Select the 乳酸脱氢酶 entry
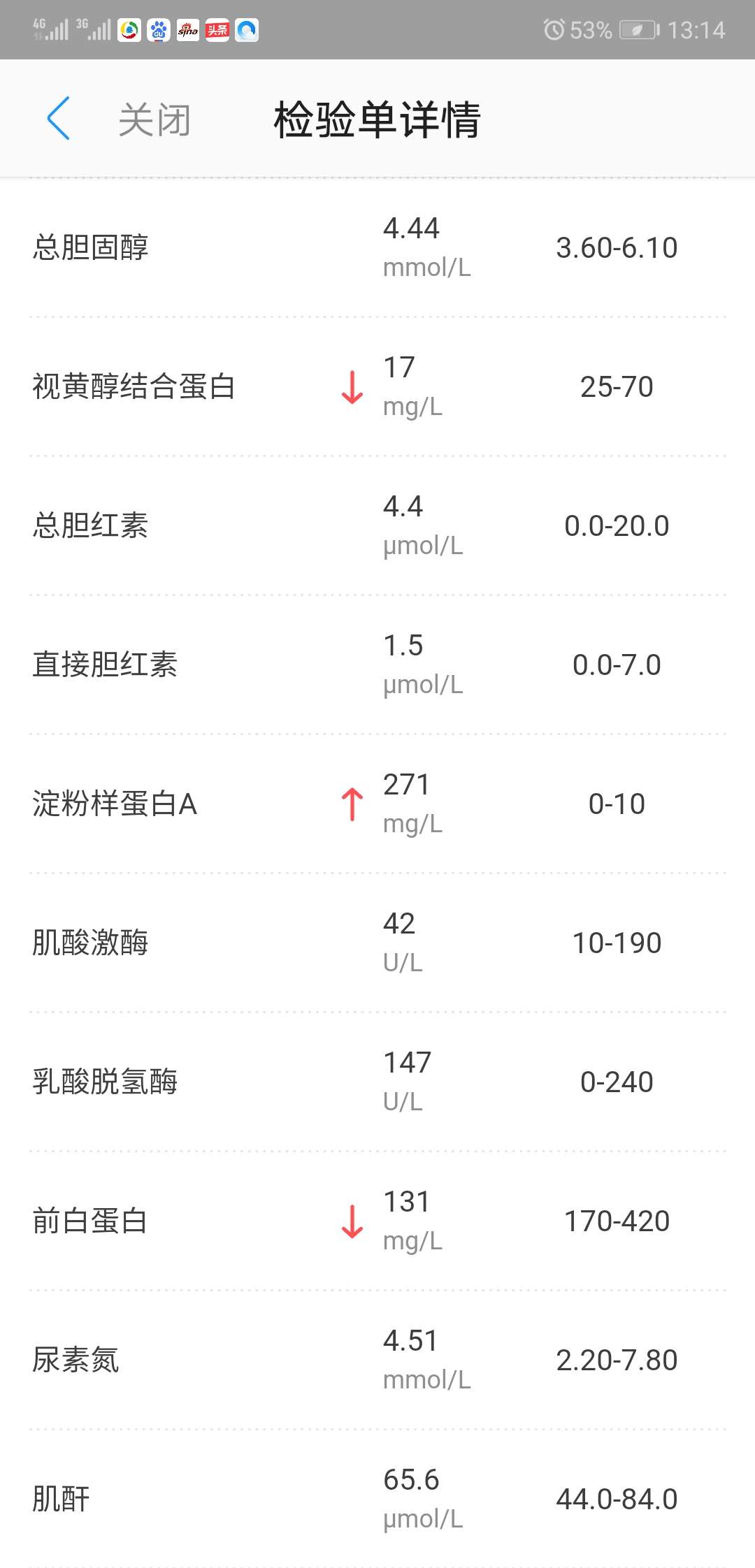Screen dimensions: 755x1568 (377, 1081)
